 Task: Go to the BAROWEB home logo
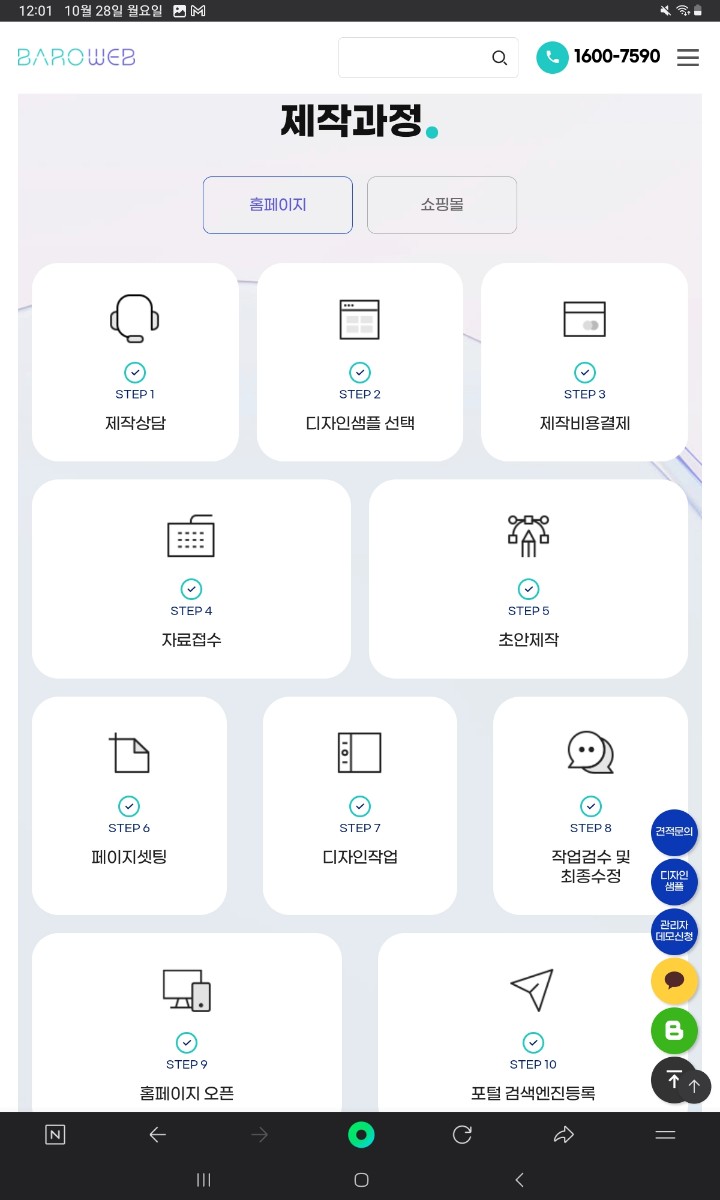[76, 57]
